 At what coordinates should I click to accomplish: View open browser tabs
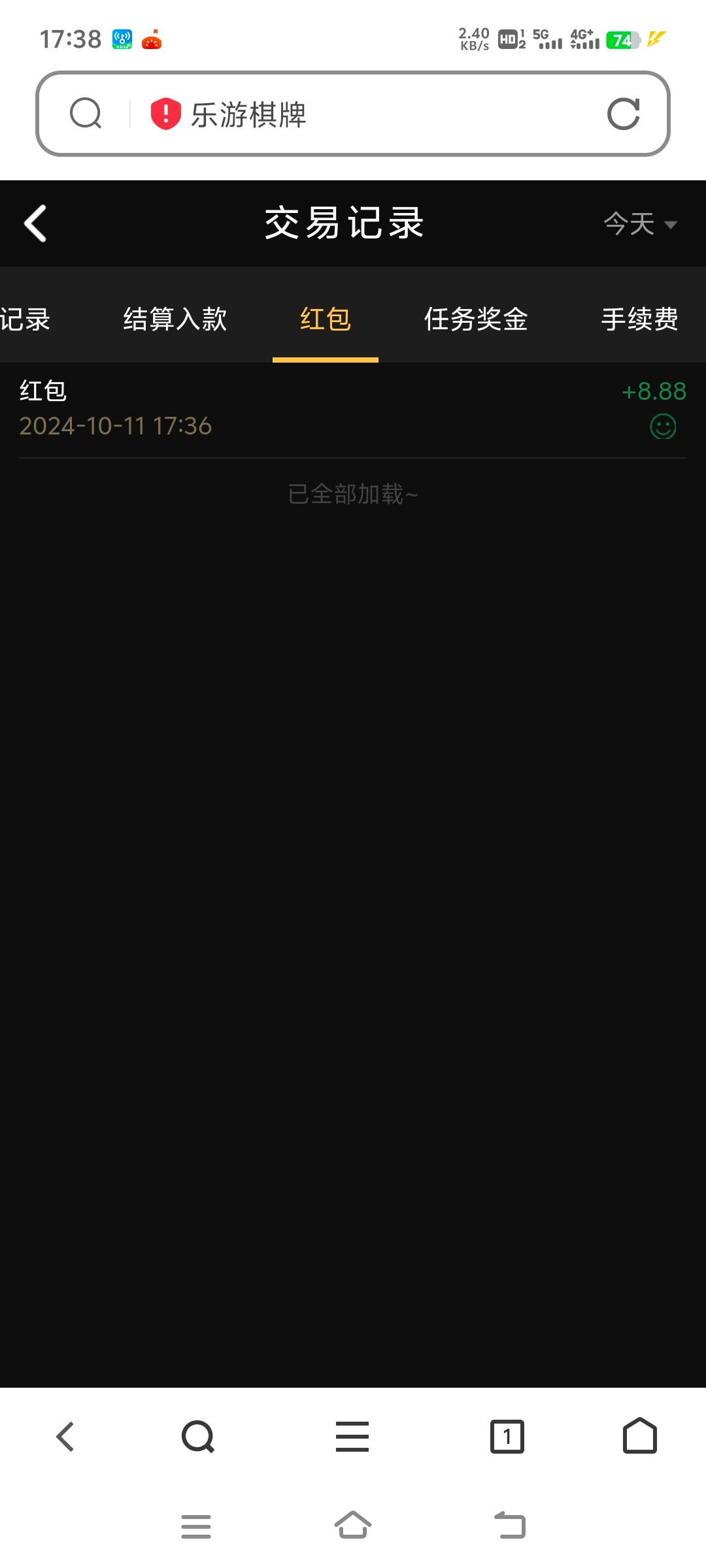point(507,1437)
